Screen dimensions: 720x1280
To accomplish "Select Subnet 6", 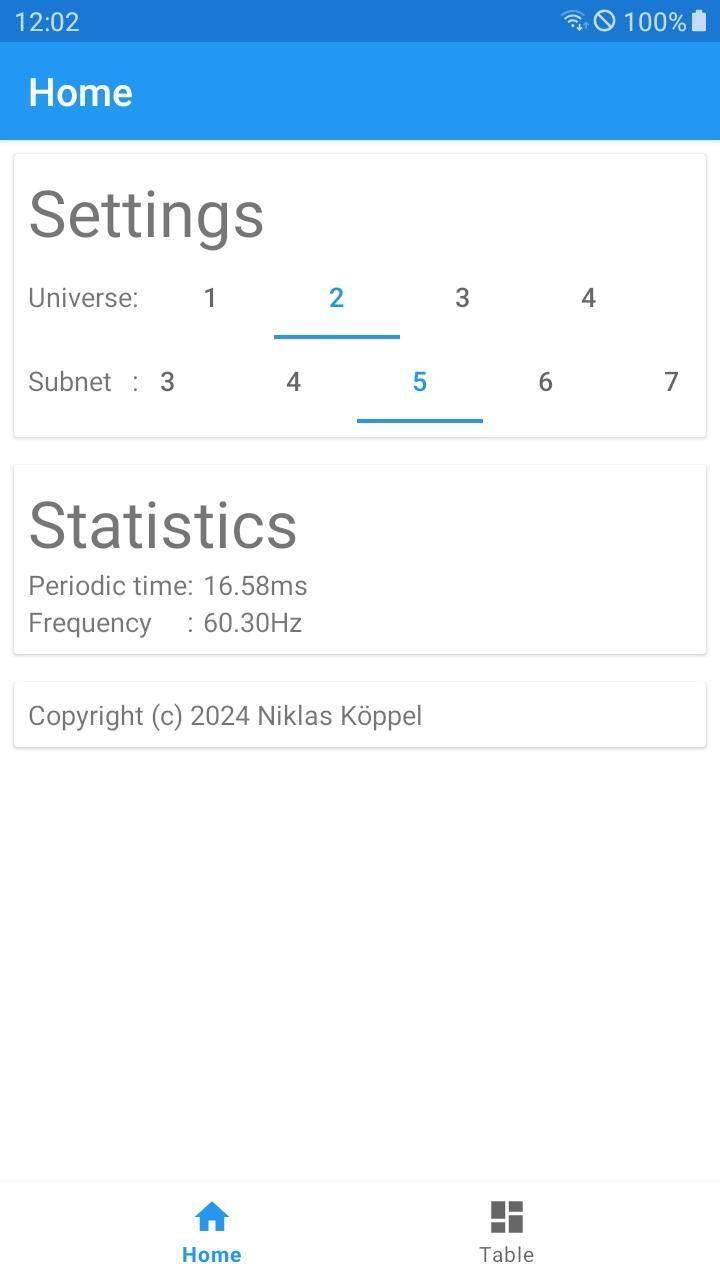I will point(545,381).
